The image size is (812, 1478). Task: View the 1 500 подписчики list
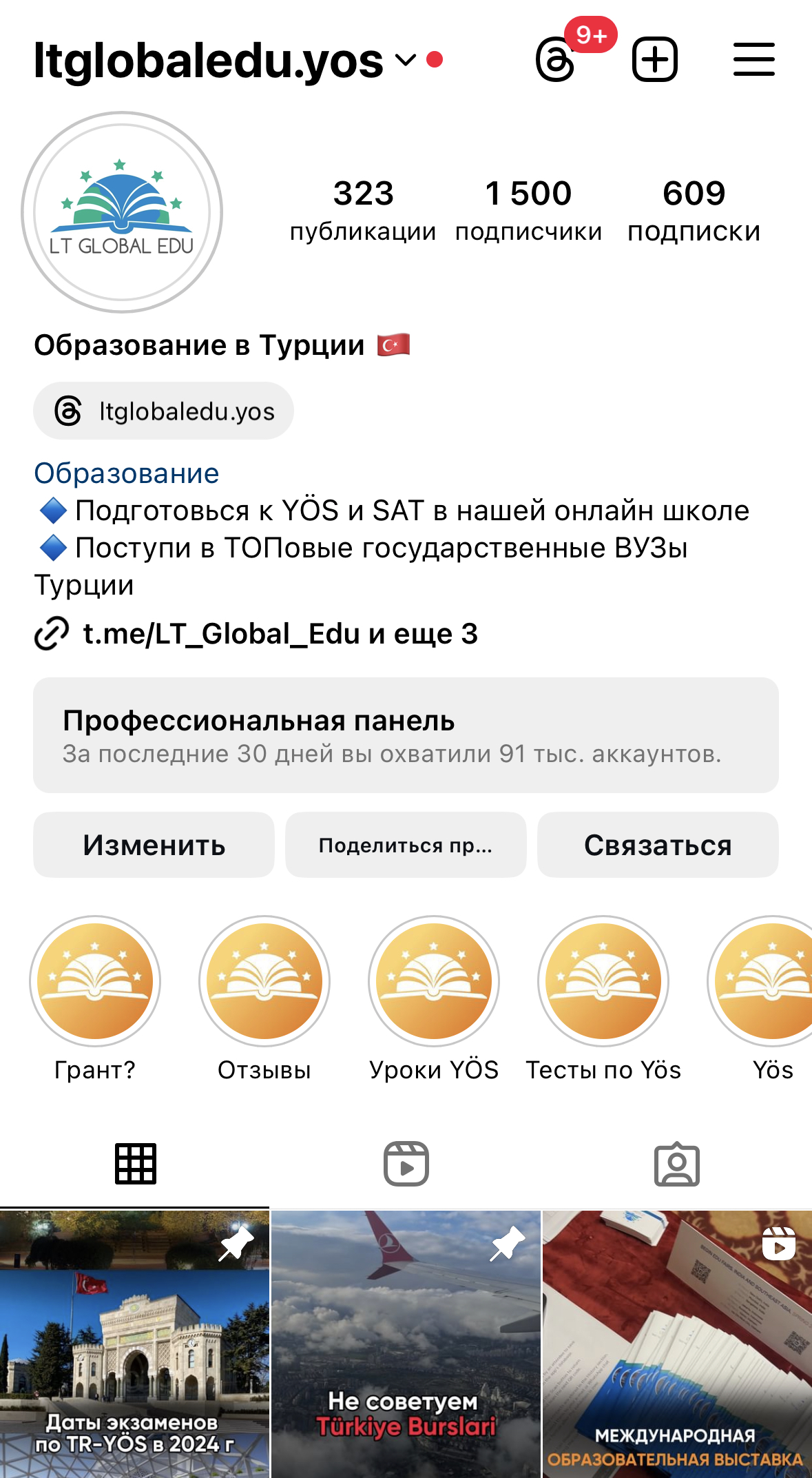click(528, 210)
